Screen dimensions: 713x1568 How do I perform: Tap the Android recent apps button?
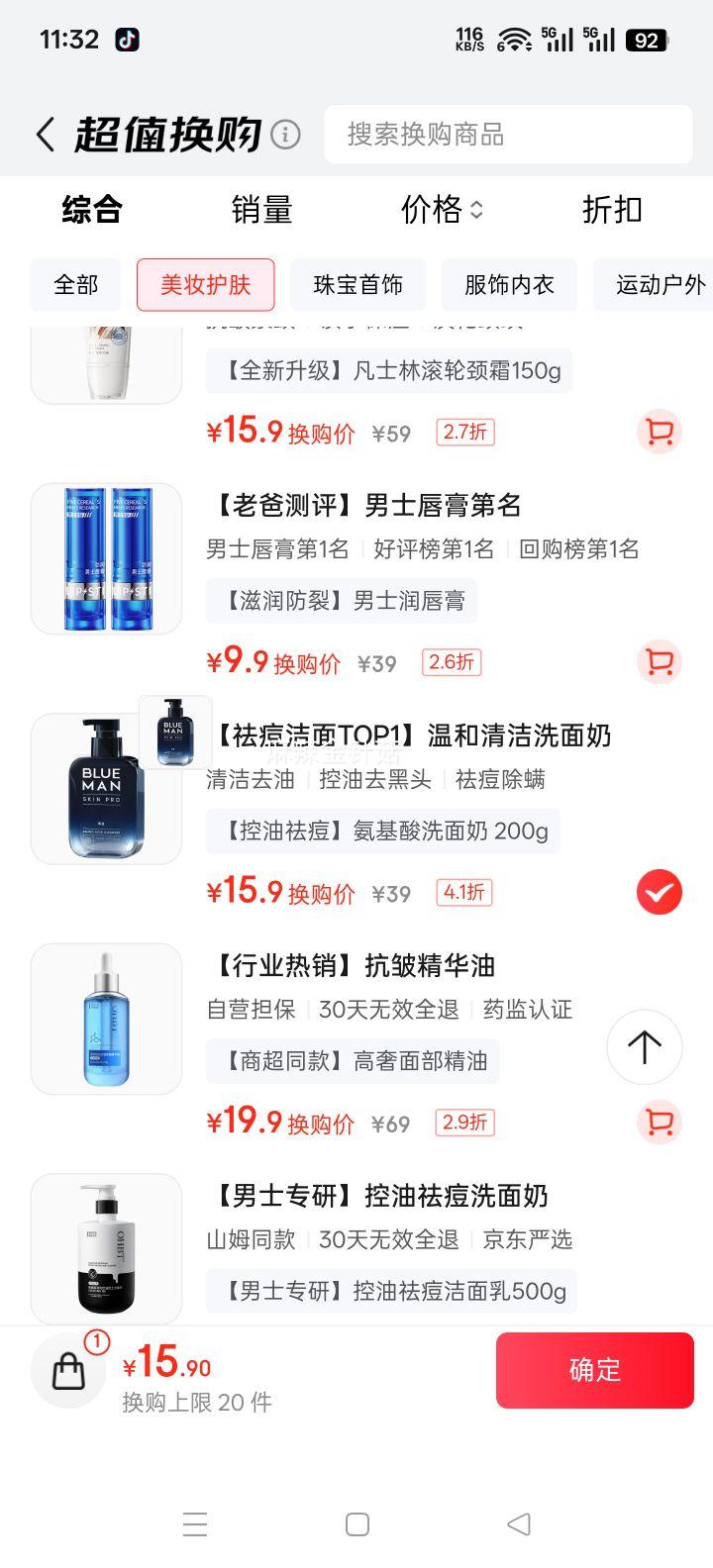tap(194, 1524)
